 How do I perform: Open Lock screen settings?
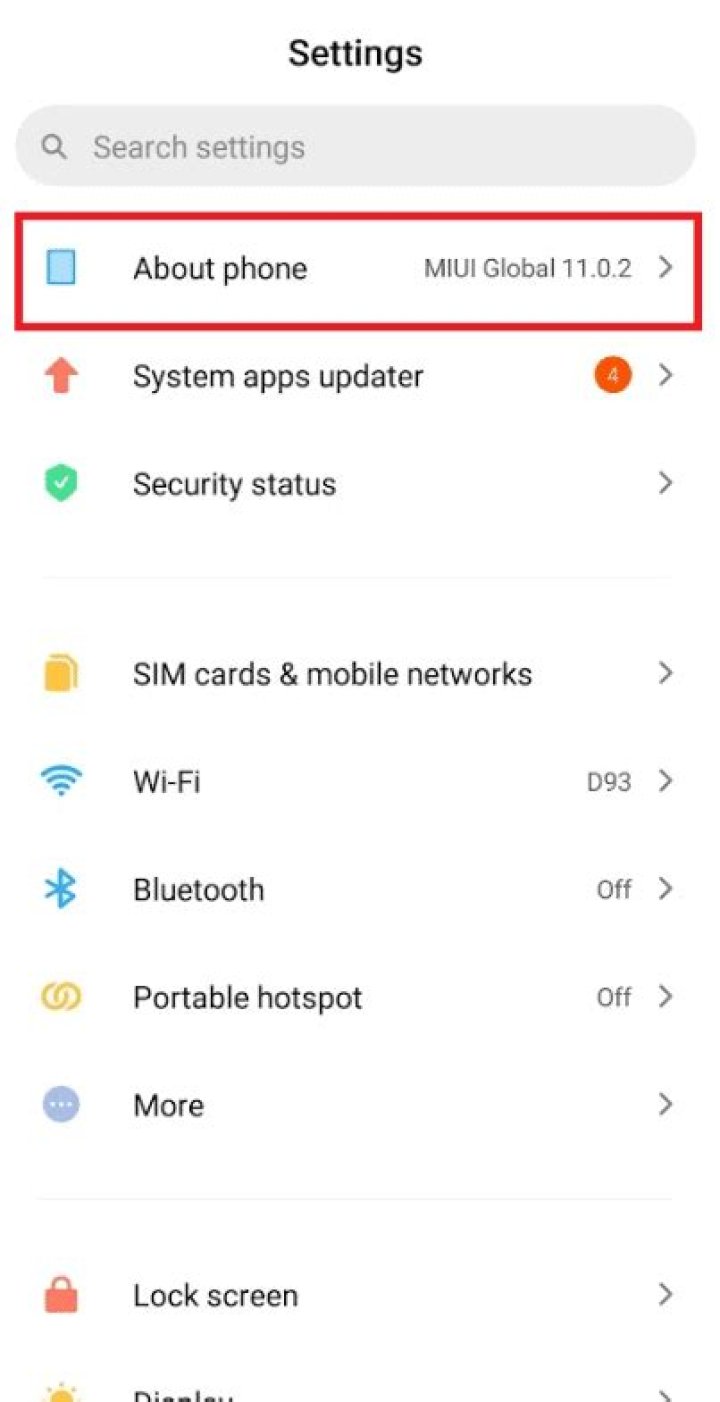357,1295
